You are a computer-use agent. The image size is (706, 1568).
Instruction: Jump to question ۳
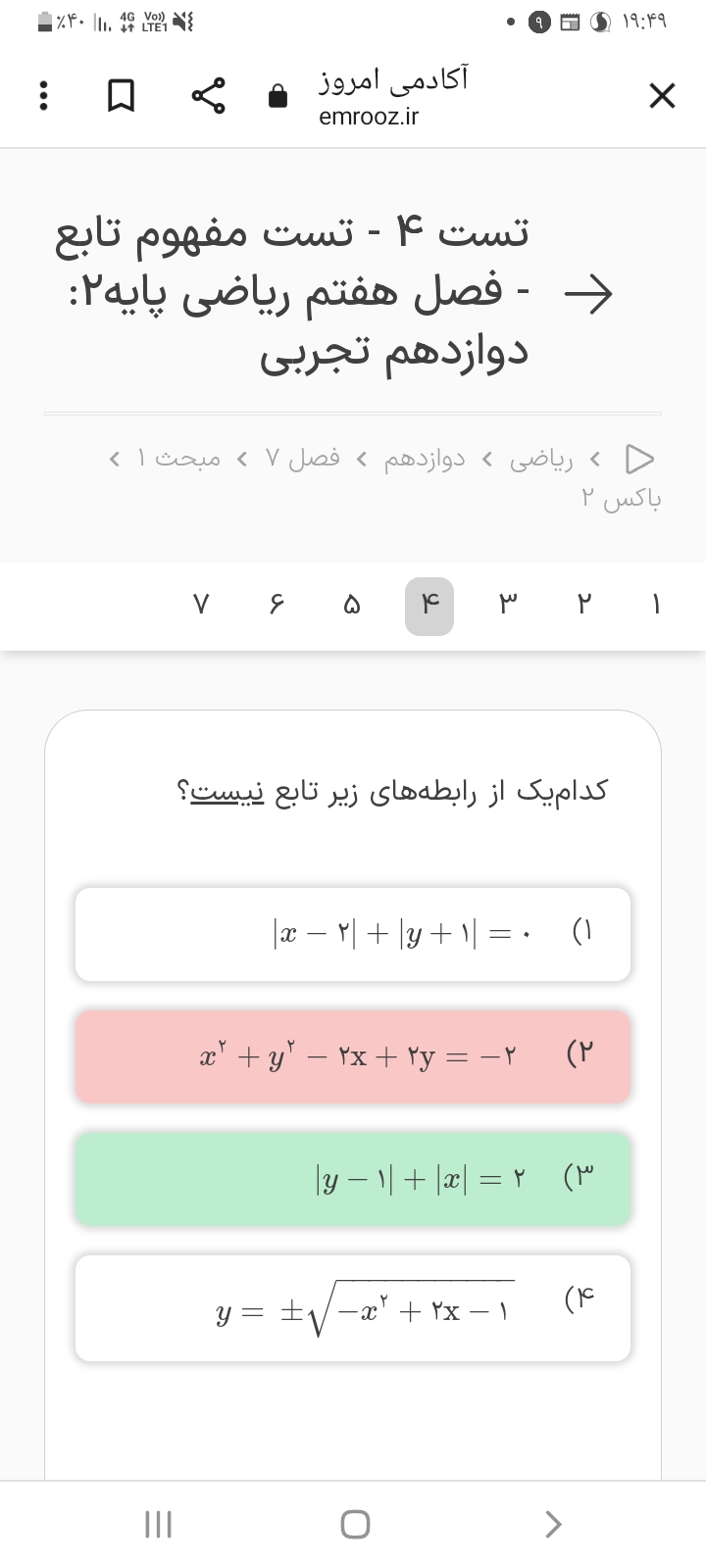coord(506,606)
